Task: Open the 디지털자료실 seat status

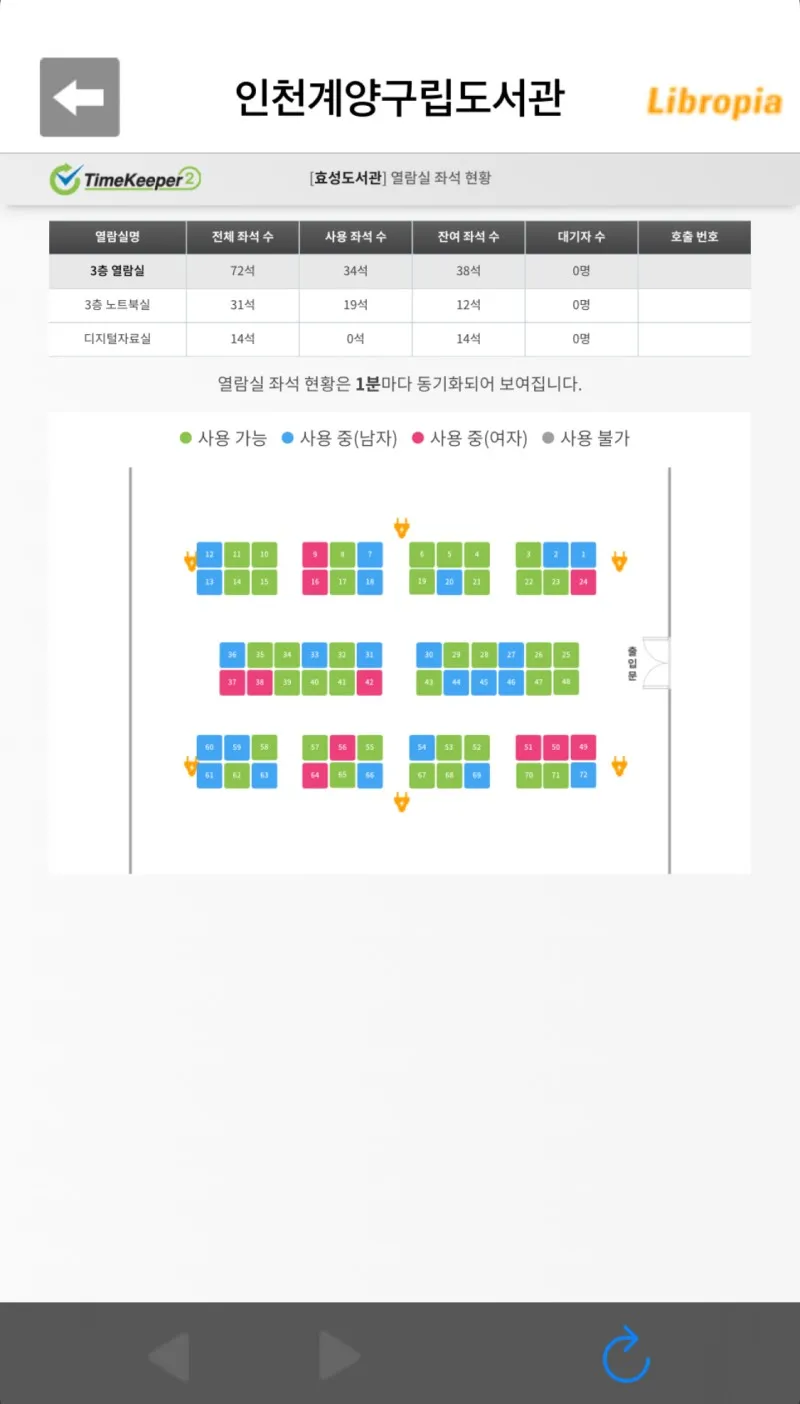Action: pyautogui.click(x=117, y=339)
